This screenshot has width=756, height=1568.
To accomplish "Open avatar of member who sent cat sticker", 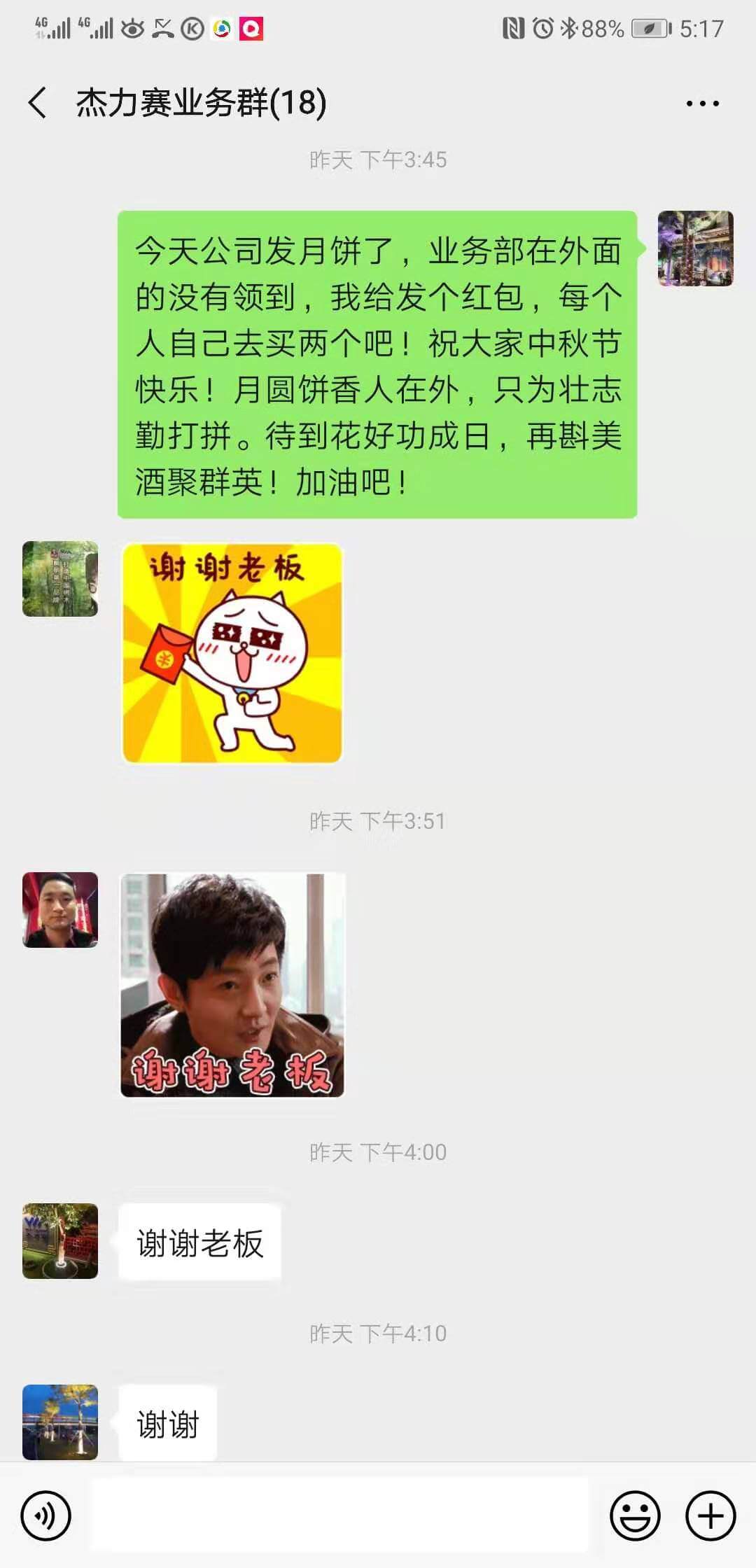I will 60,579.
